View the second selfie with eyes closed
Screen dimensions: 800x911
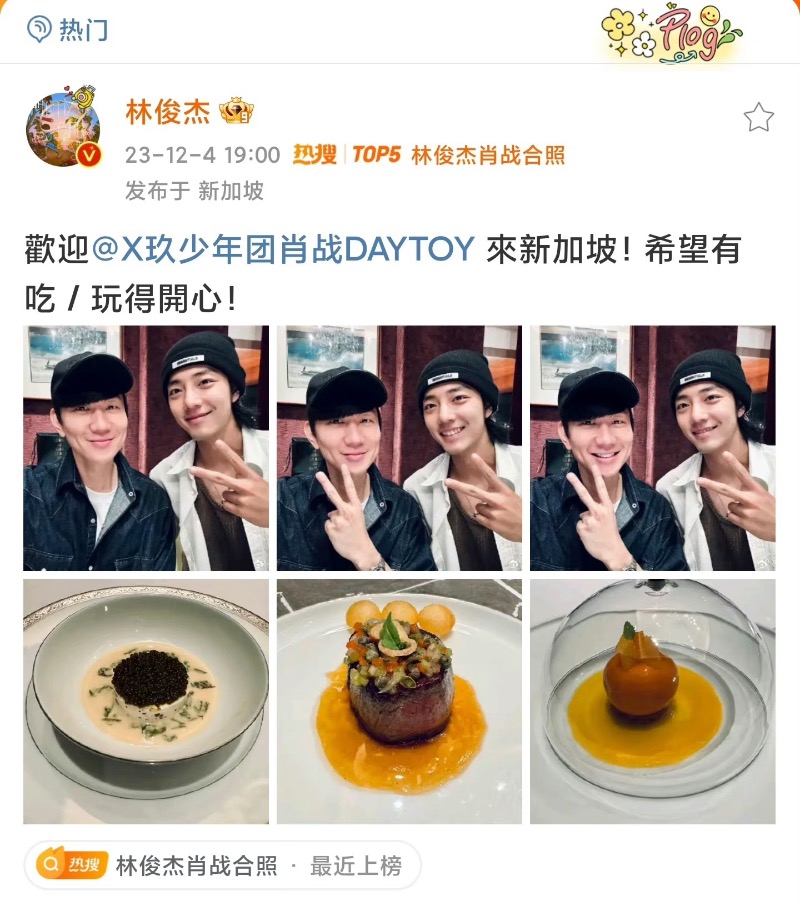399,448
